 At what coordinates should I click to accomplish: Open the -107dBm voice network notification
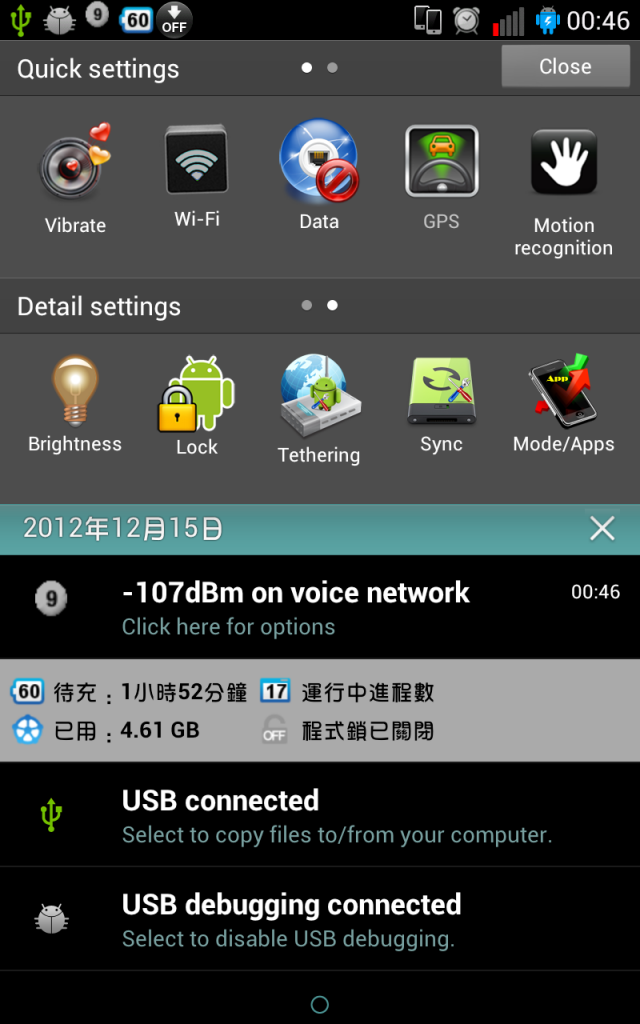[x=320, y=607]
